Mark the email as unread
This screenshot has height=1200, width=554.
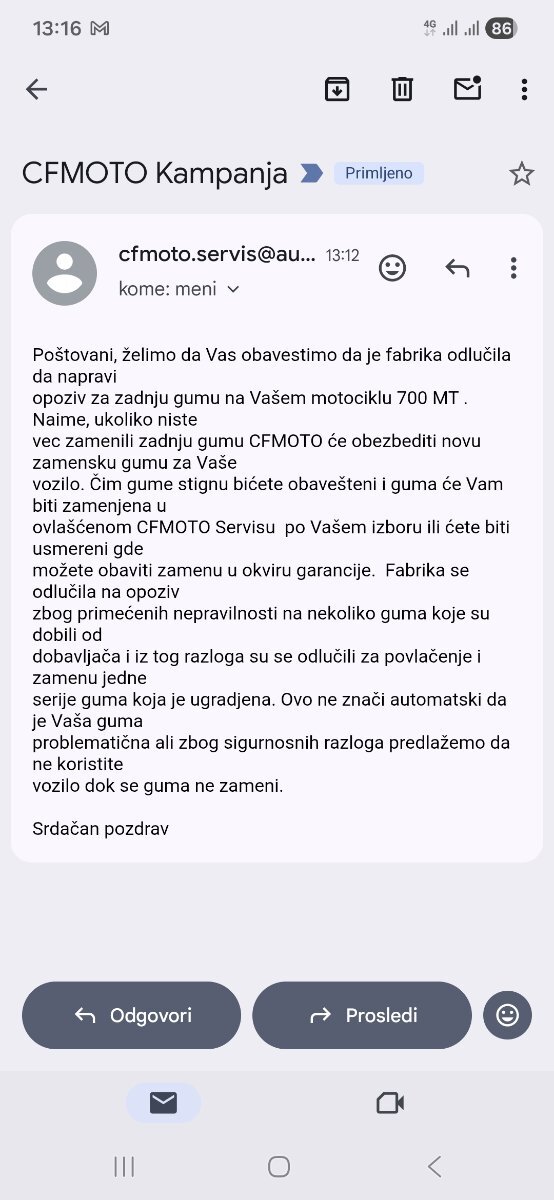pyautogui.click(x=467, y=88)
